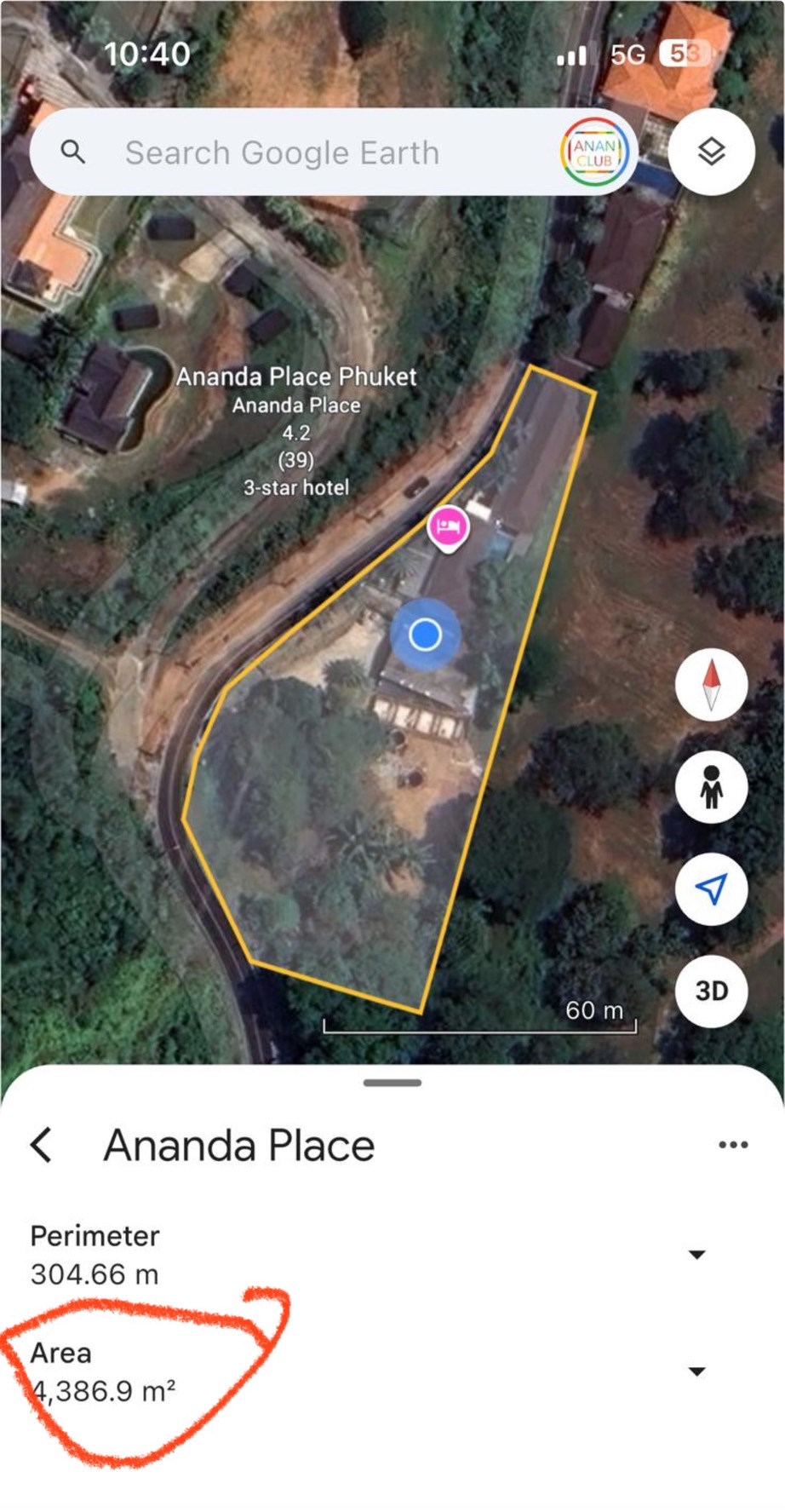Center map on my current location

(711, 888)
